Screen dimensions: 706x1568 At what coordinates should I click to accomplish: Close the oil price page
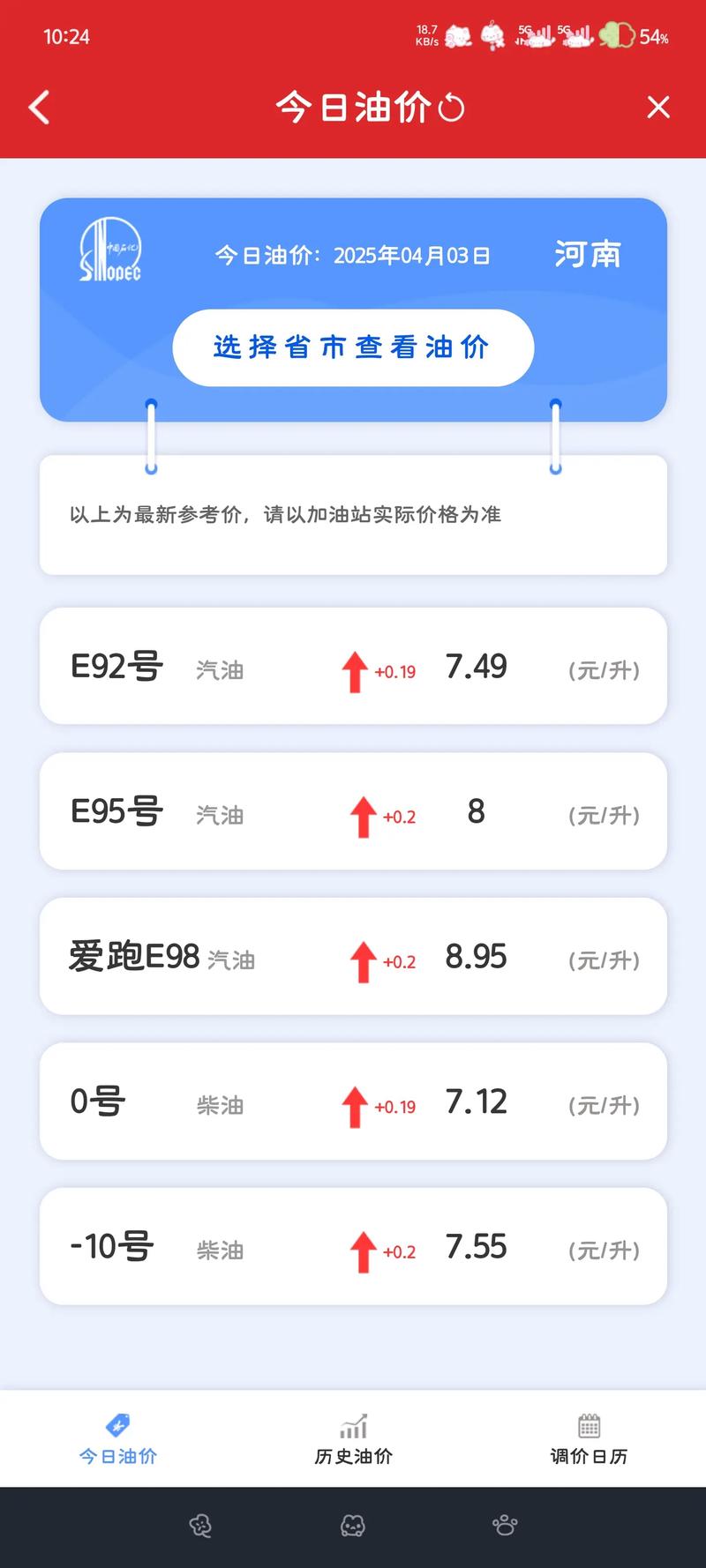click(x=658, y=108)
